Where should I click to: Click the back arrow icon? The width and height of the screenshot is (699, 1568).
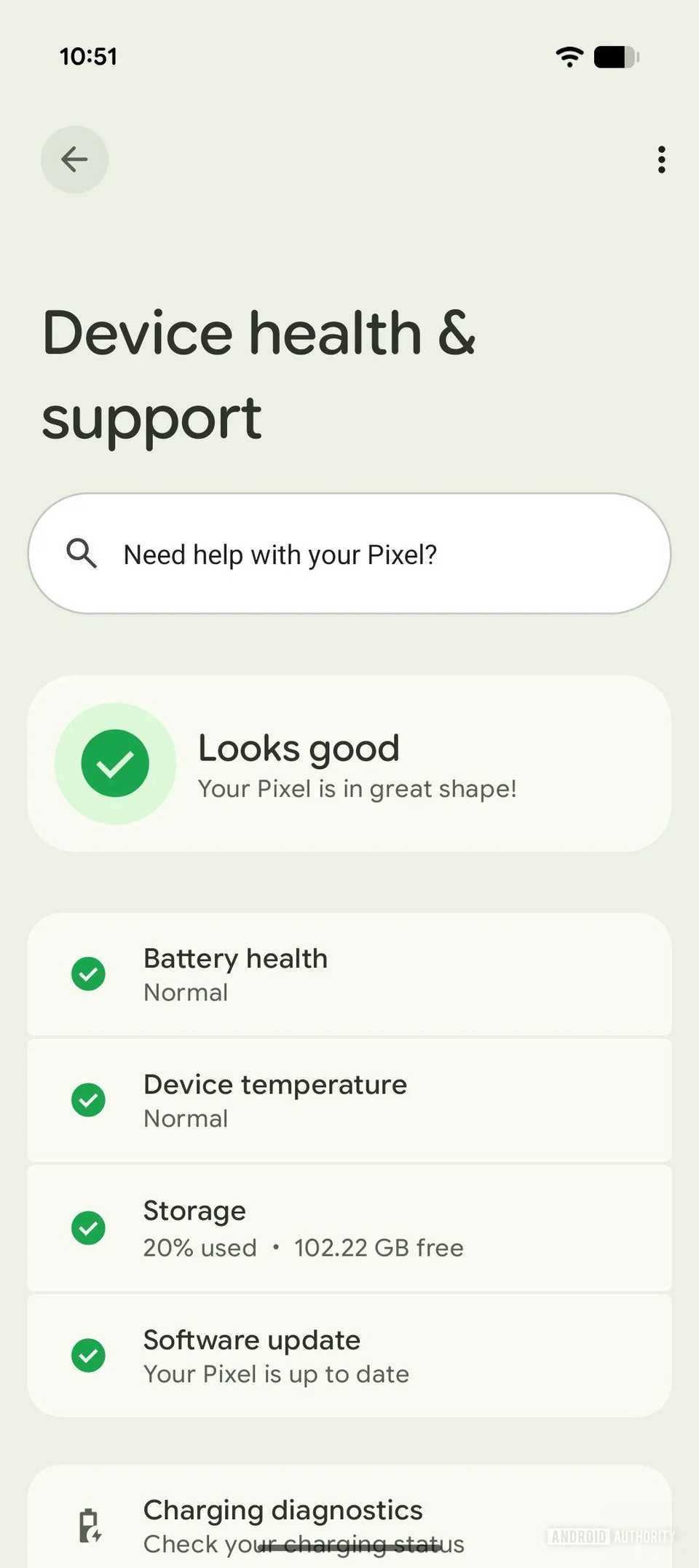coord(75,159)
